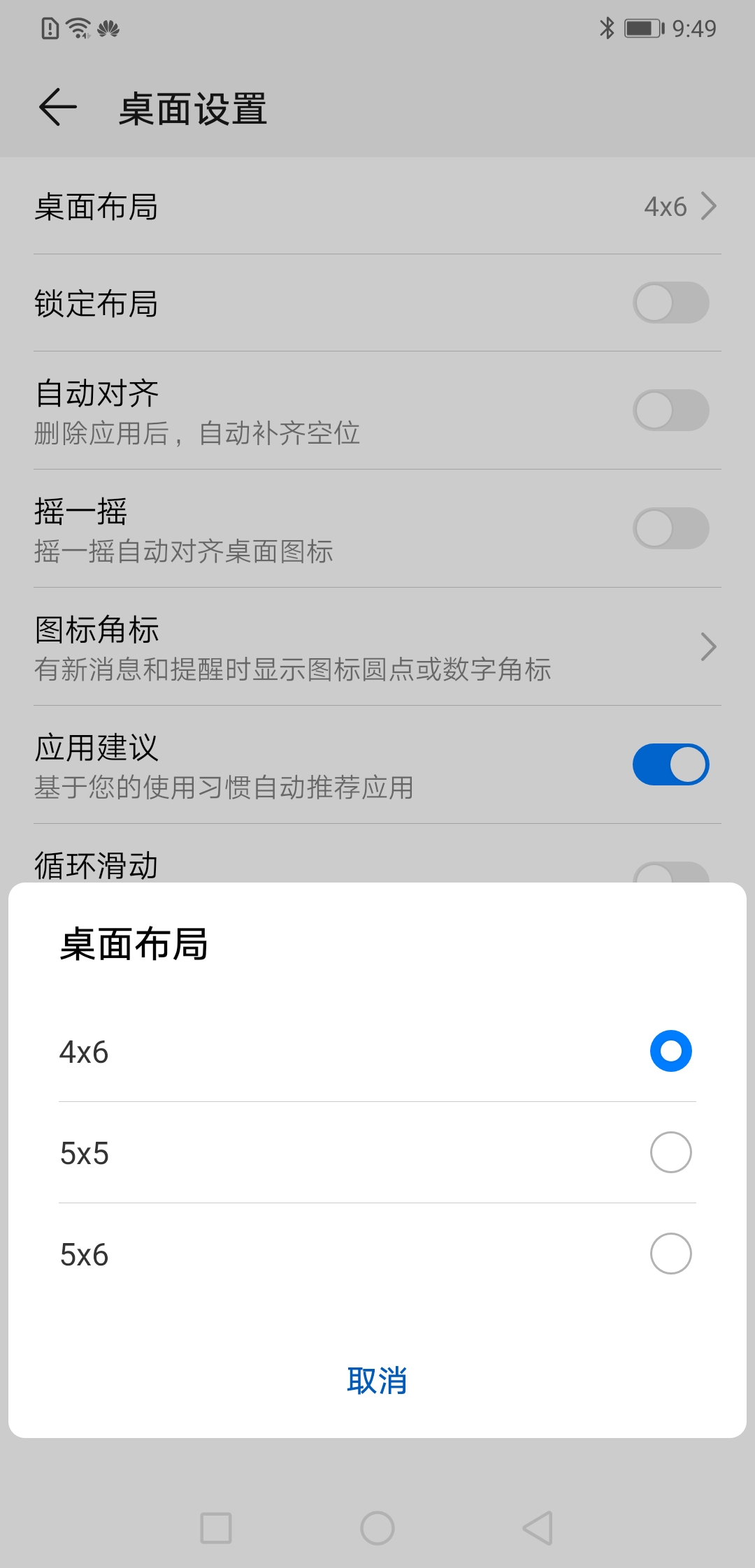Select the 4x6 layout option
The image size is (755, 1568).
coord(377,1051)
